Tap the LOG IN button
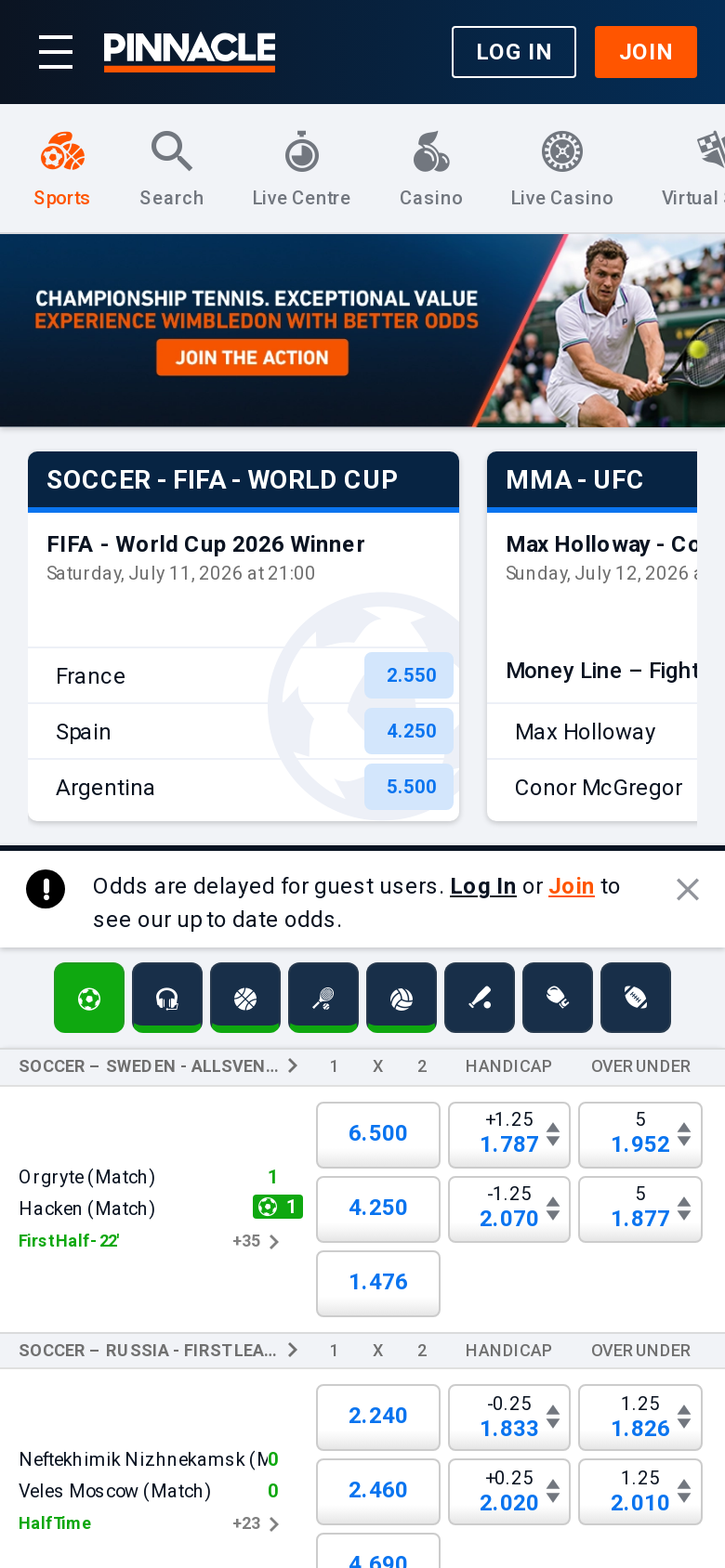 [514, 52]
